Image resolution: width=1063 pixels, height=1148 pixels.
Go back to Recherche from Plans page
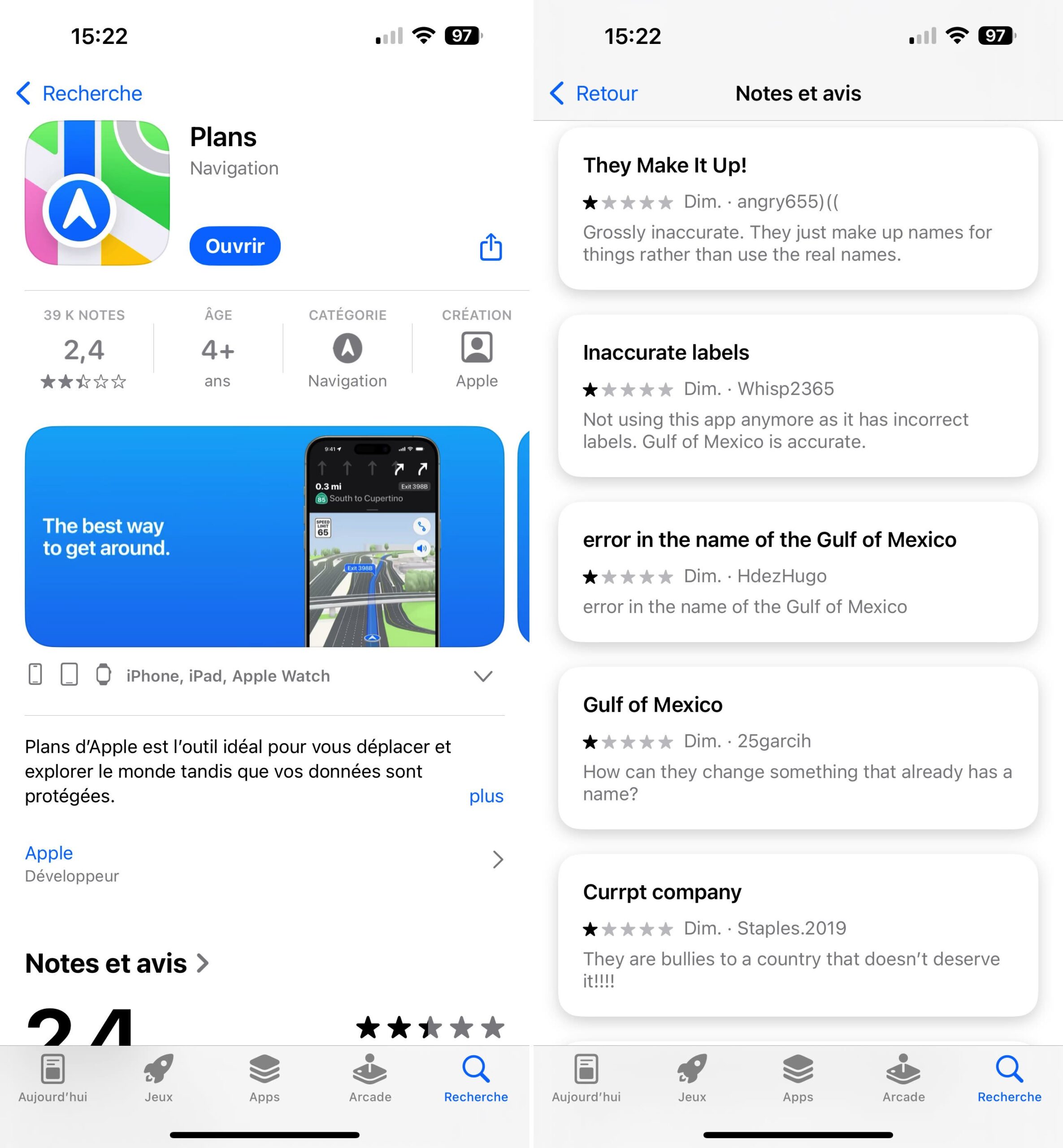[x=79, y=93]
